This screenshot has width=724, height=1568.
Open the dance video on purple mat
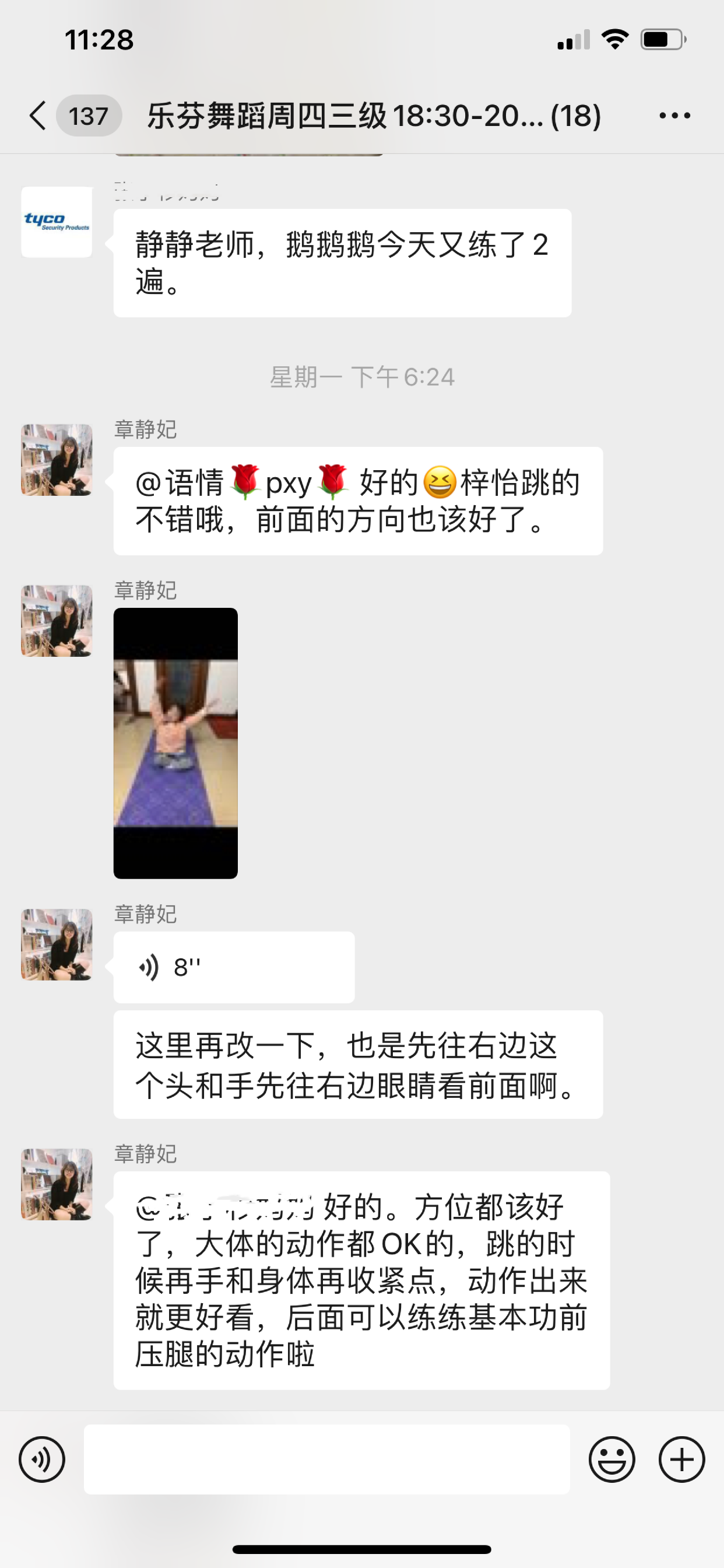(176, 743)
